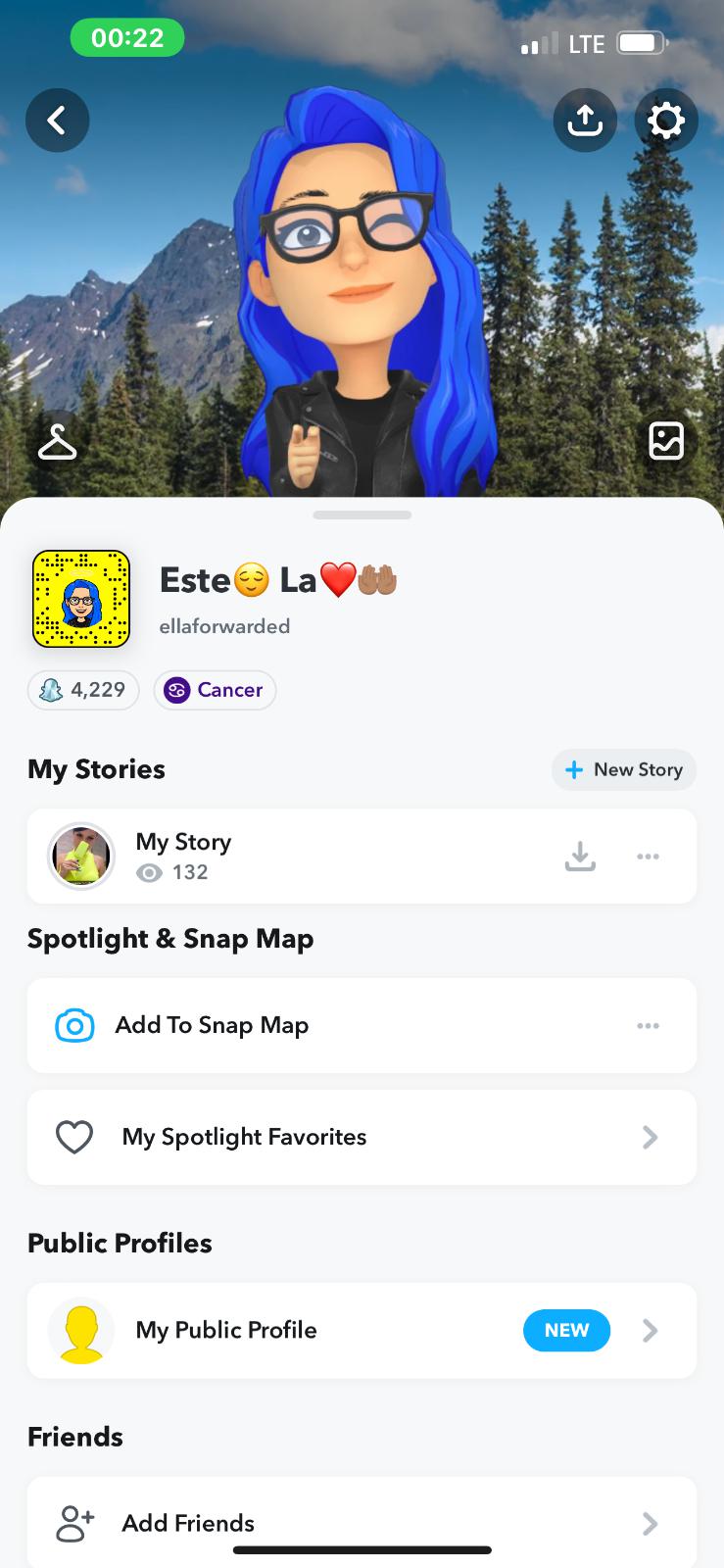Change Bitmoji outfit with hanger icon
This screenshot has height=1568, width=724.
point(57,442)
